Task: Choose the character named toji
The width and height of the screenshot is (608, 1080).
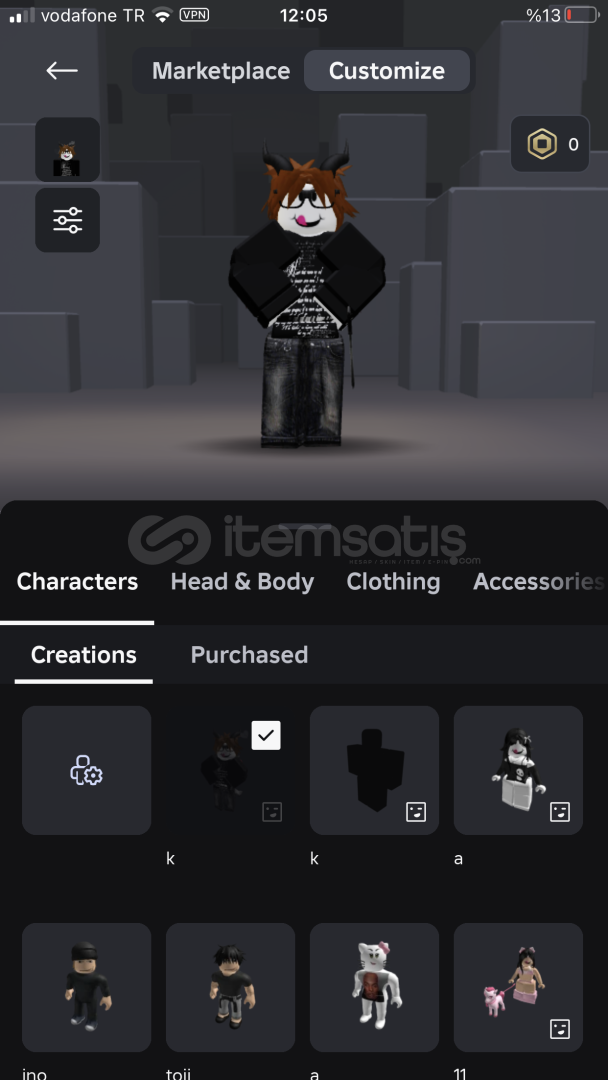Action: [230, 987]
